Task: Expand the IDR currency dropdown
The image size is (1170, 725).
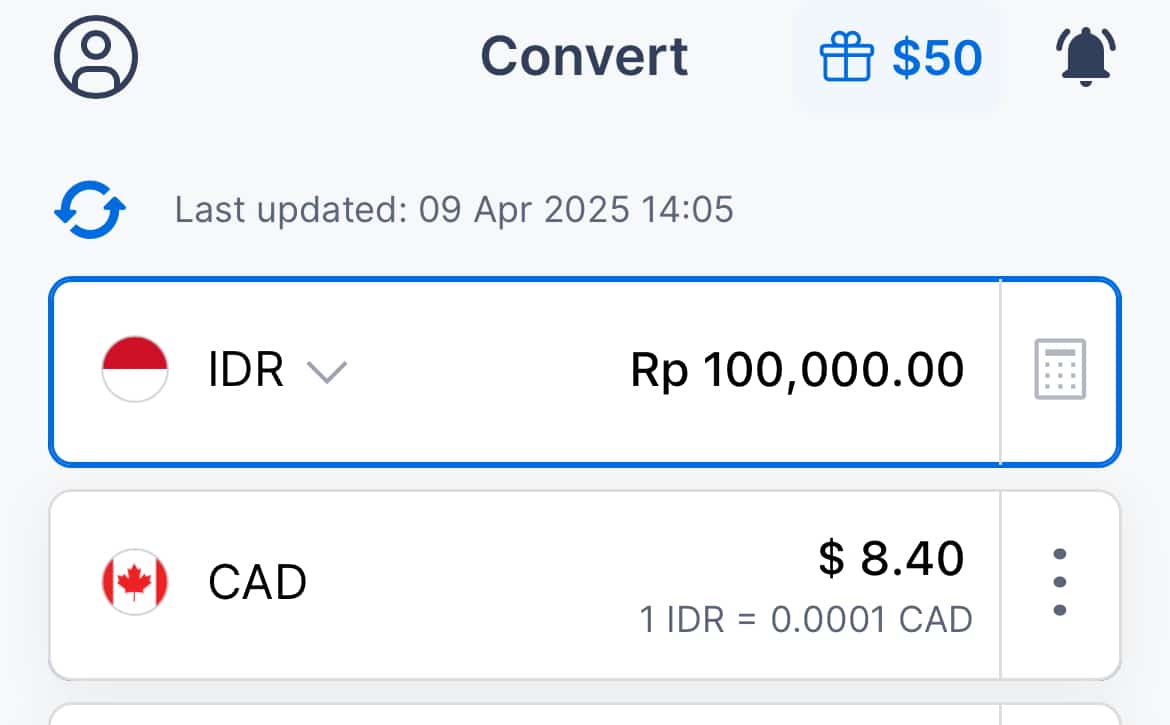Action: pos(325,372)
